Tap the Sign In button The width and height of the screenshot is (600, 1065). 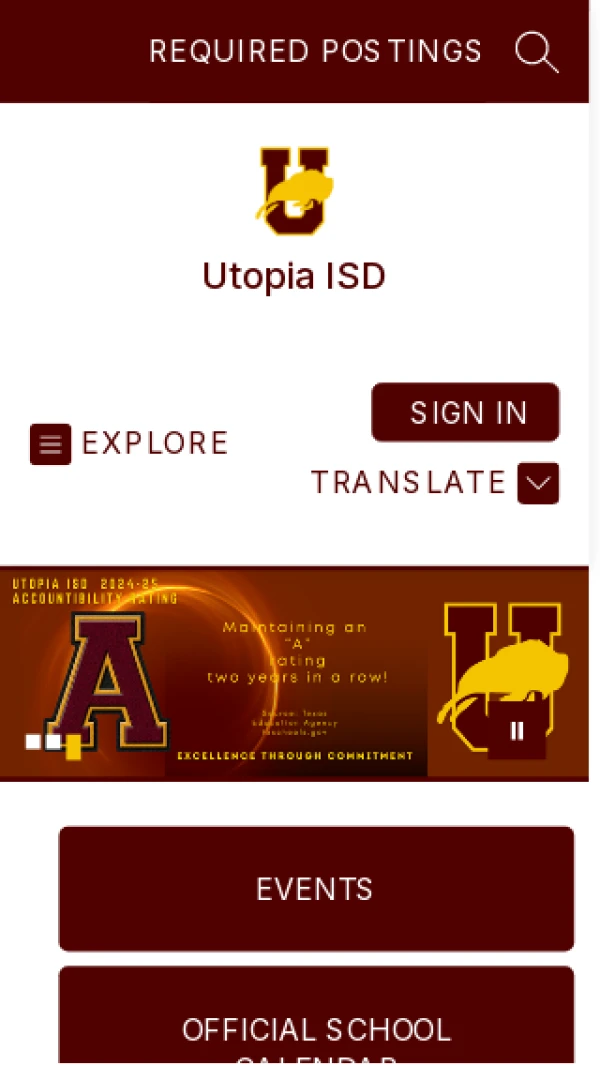point(465,412)
